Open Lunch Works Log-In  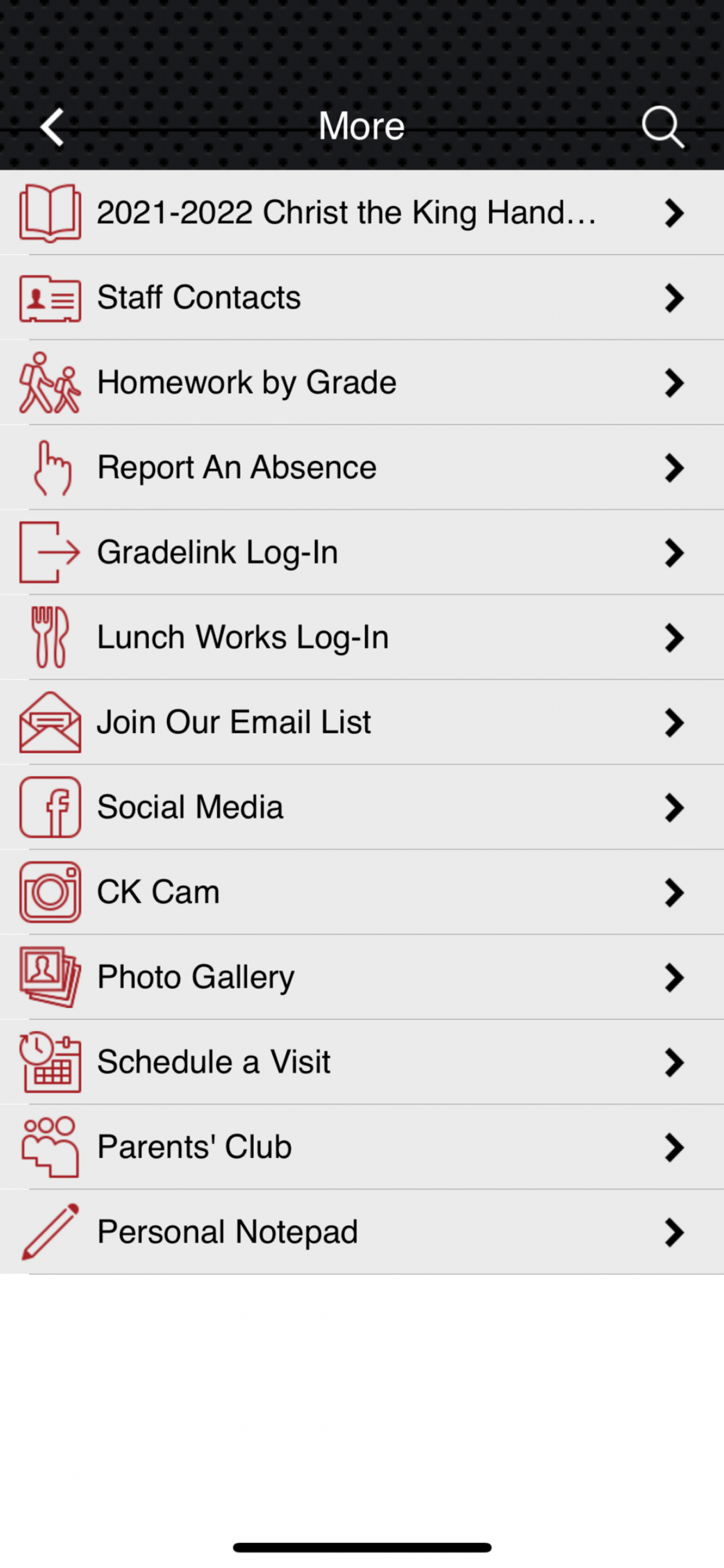tap(362, 637)
